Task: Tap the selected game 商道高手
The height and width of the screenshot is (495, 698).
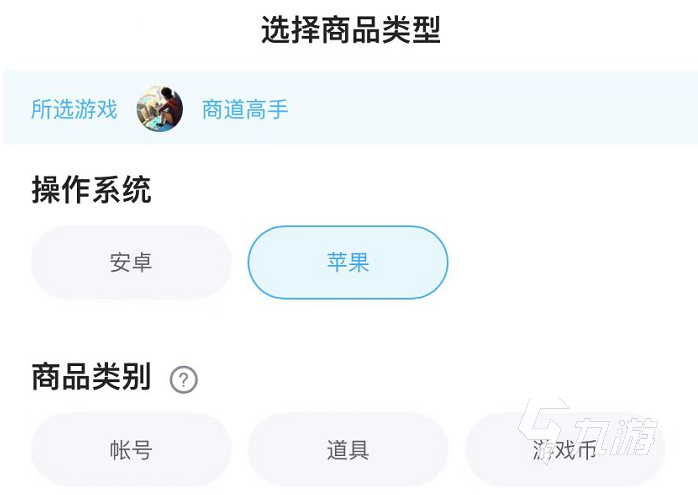Action: point(244,109)
